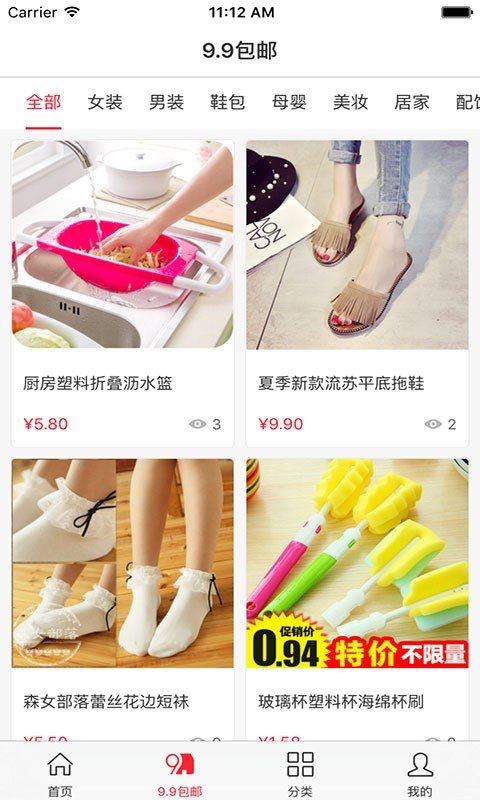
Task: View the 森女部落蕾丝花边短袜 product
Action: pyautogui.click(x=122, y=599)
